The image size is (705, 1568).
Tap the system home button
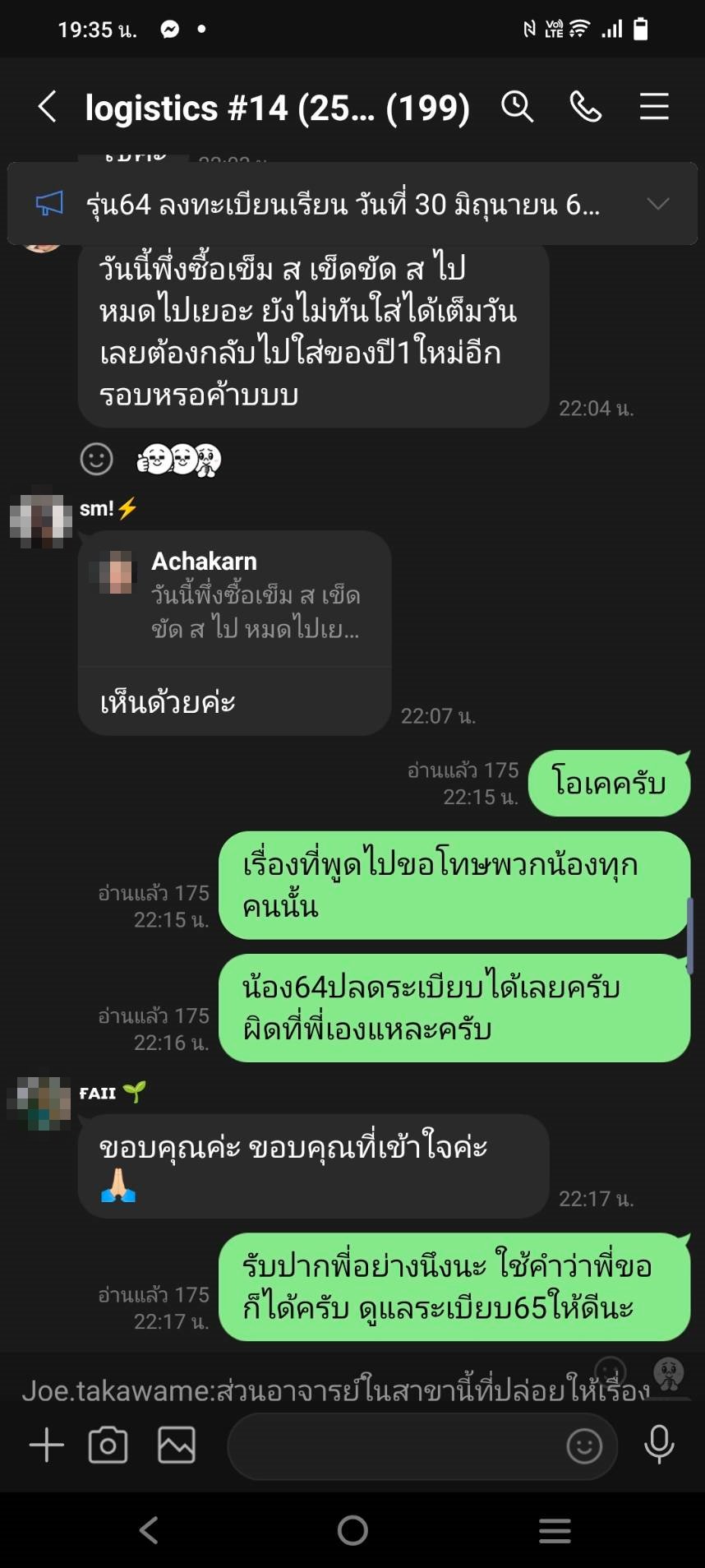pyautogui.click(x=352, y=1530)
